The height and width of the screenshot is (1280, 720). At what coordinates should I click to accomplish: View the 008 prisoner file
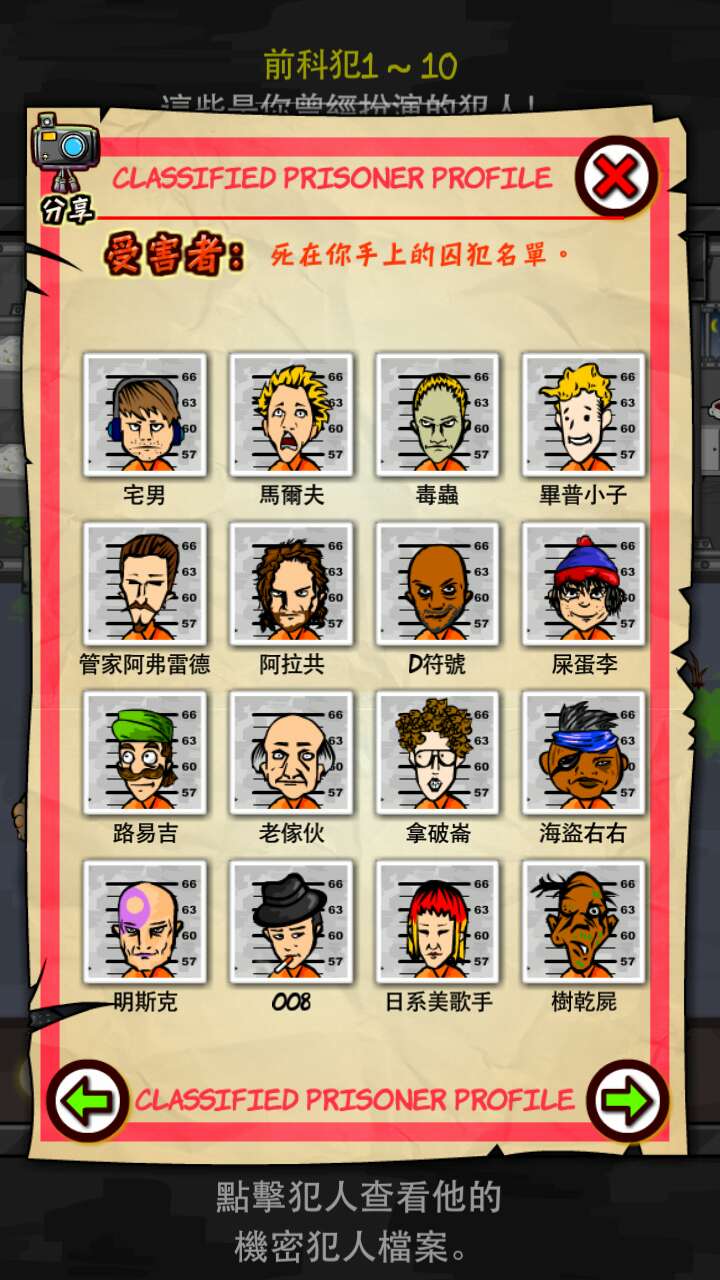pos(291,922)
